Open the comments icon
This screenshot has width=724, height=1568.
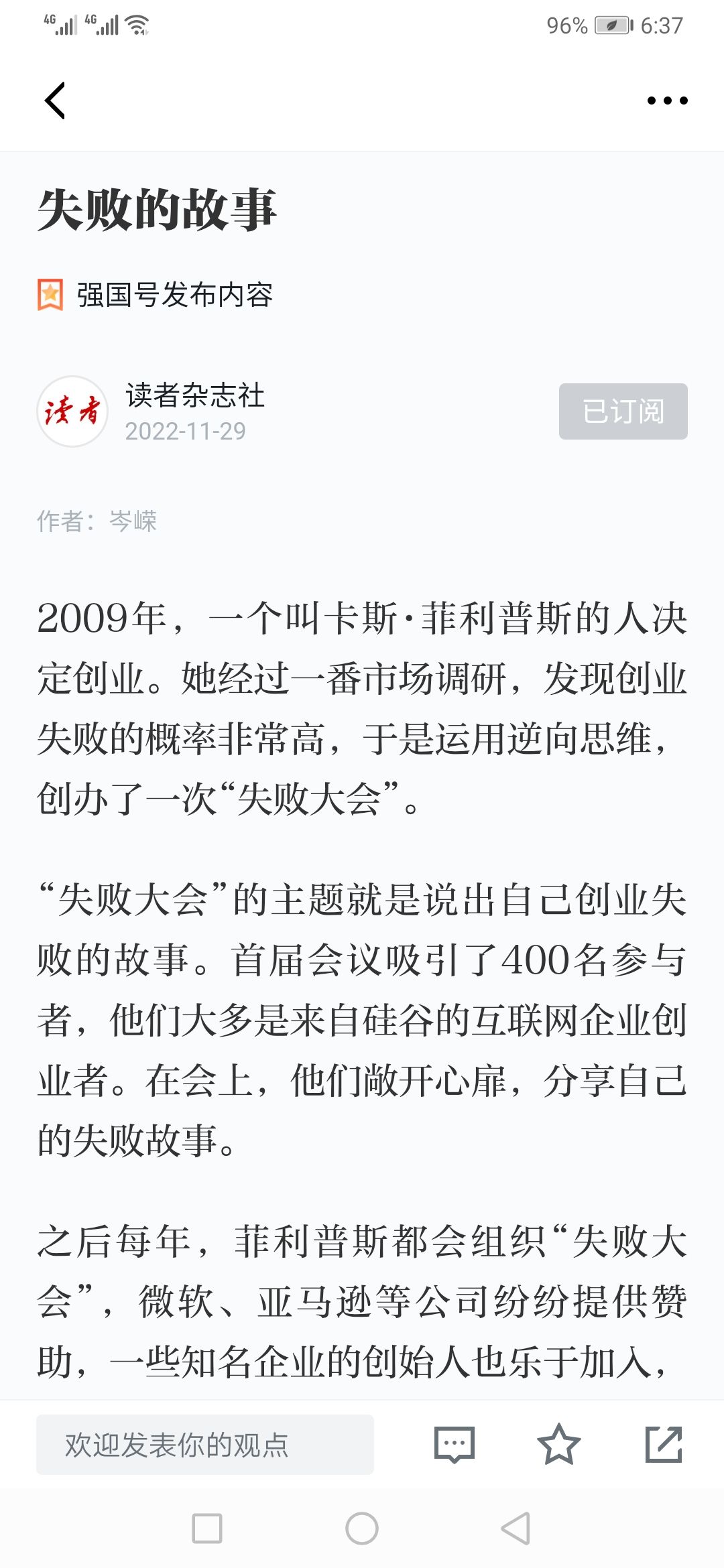click(455, 1444)
